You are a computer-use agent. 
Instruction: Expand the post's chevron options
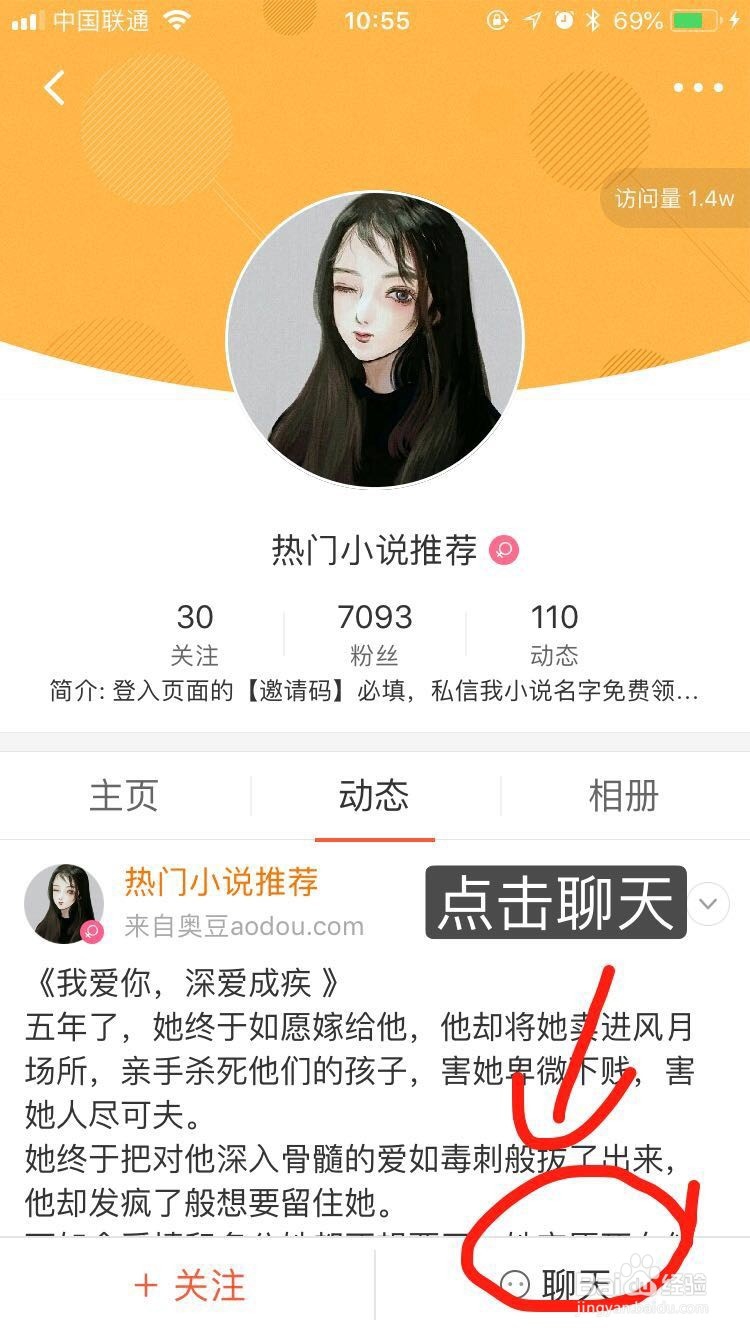coord(707,903)
